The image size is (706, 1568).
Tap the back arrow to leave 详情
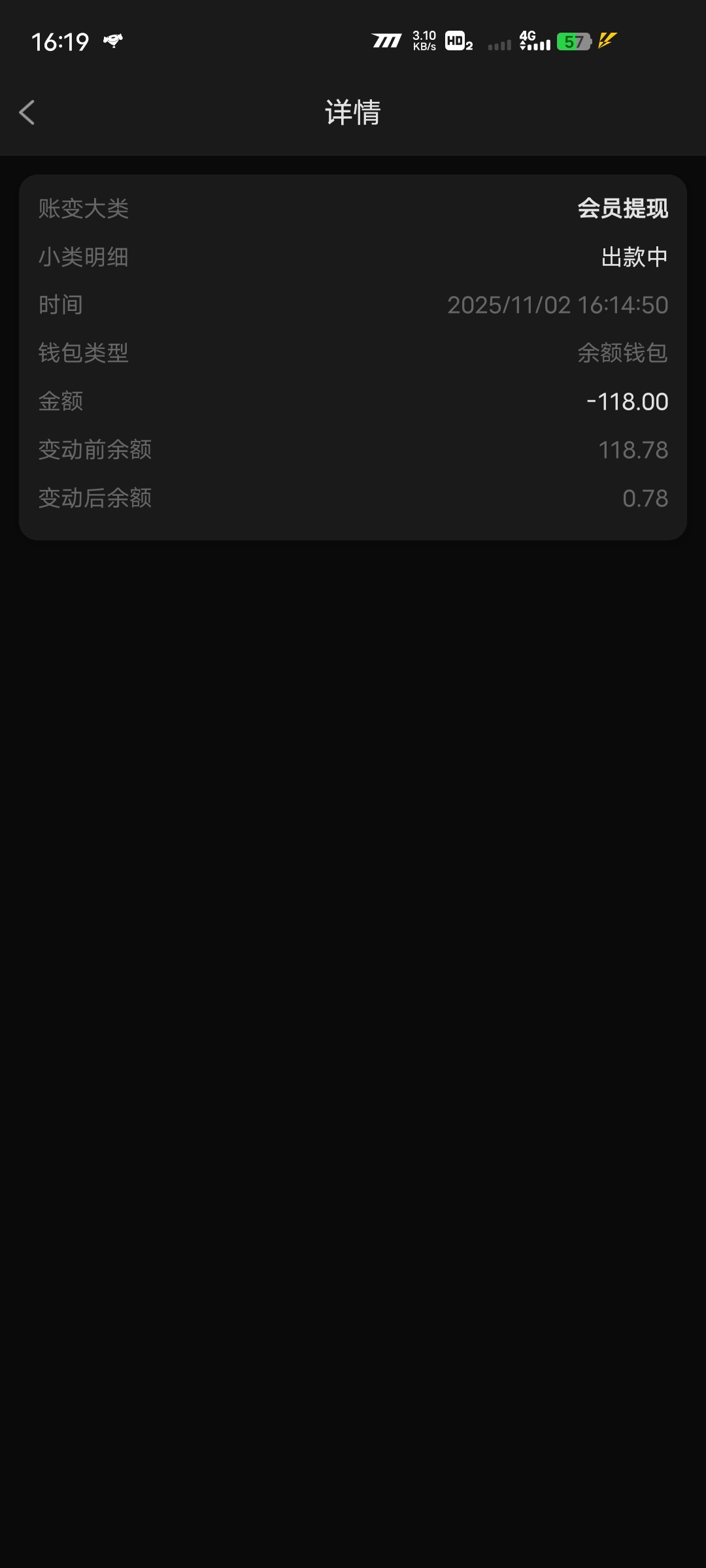click(x=27, y=112)
